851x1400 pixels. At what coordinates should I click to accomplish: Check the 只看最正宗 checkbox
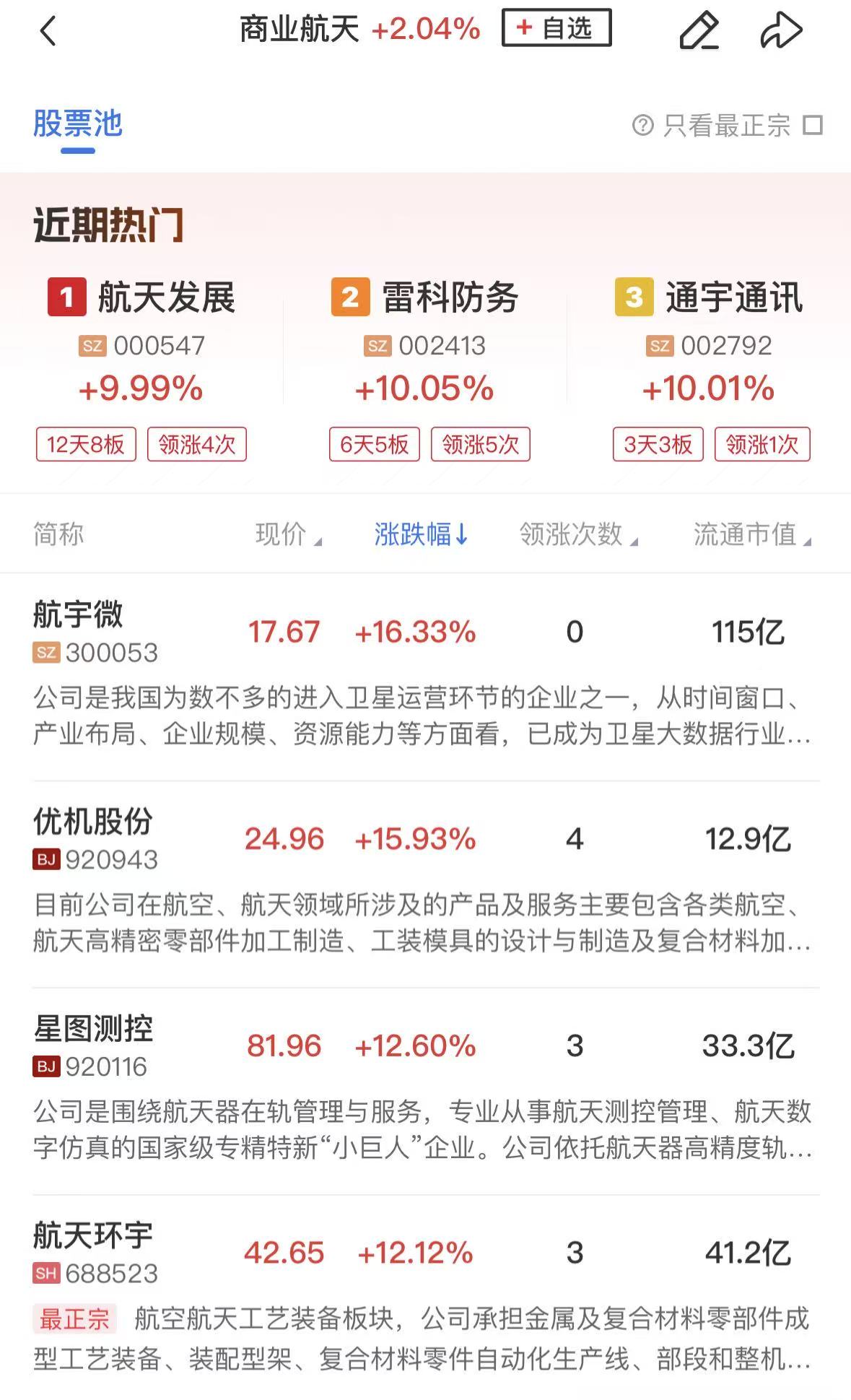813,126
